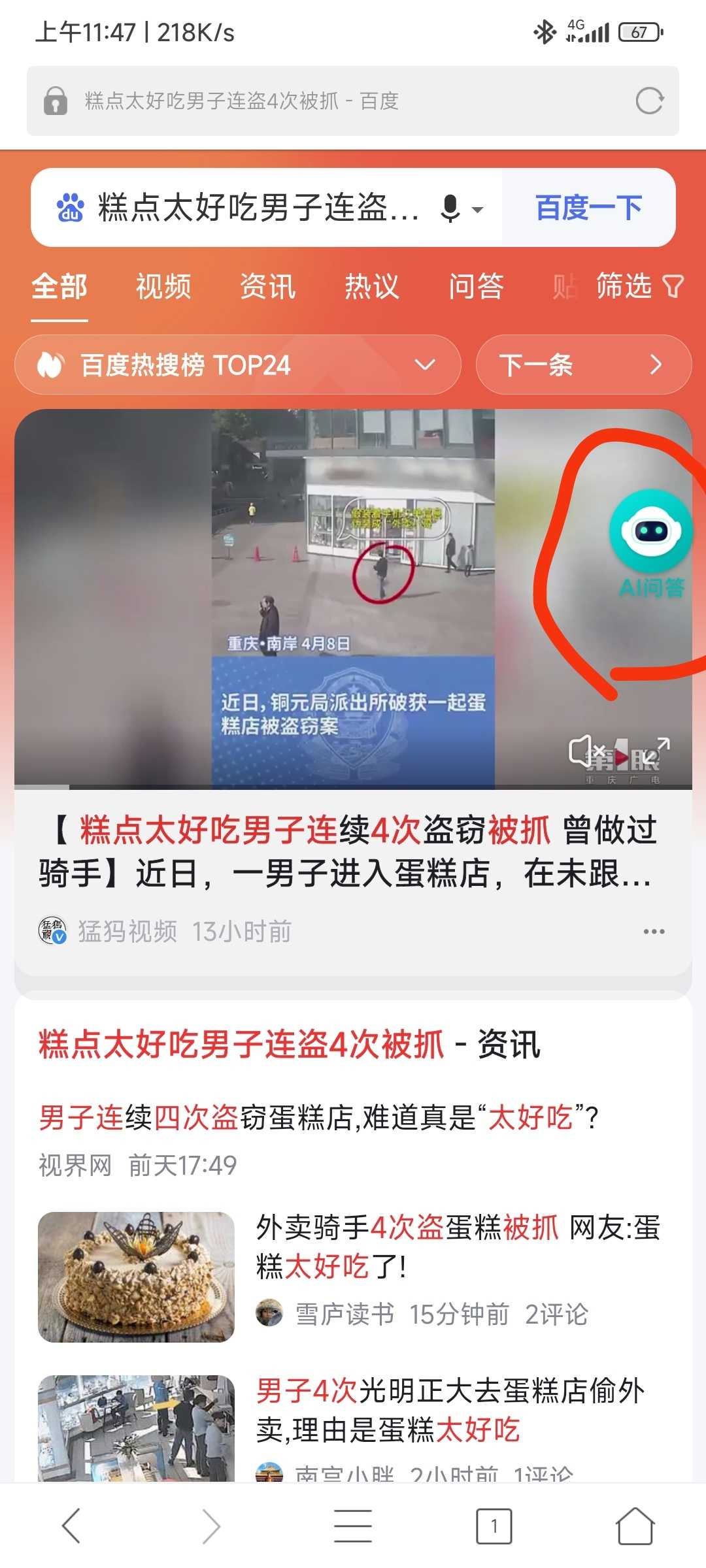Open the 雪庐读书 news result
The image size is (706, 1568).
coord(458,1248)
